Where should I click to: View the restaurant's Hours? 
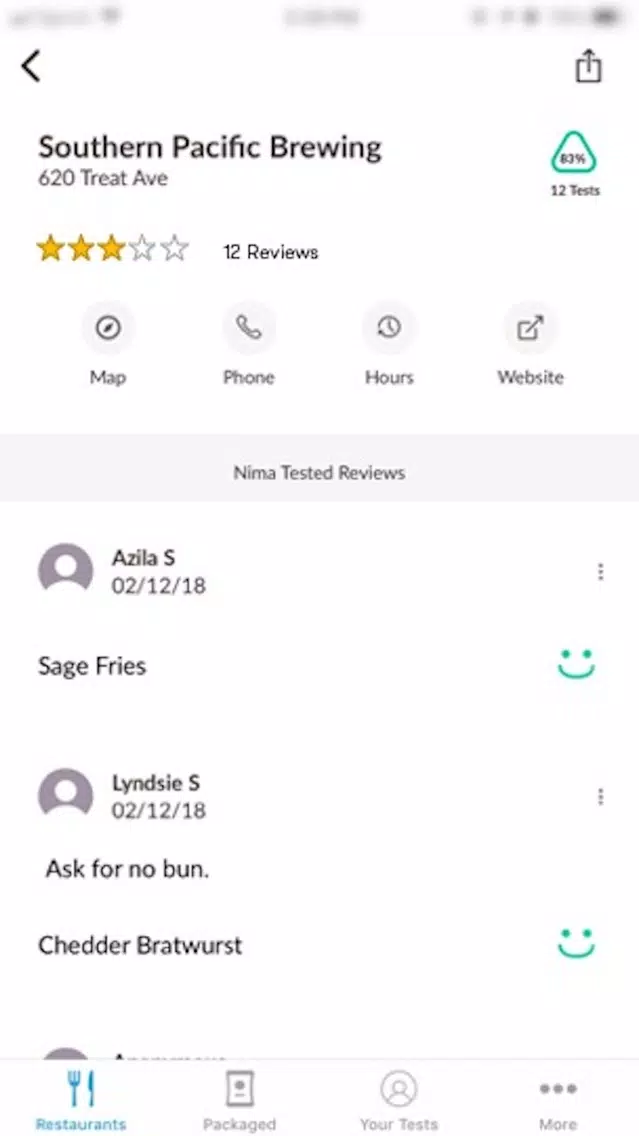389,344
